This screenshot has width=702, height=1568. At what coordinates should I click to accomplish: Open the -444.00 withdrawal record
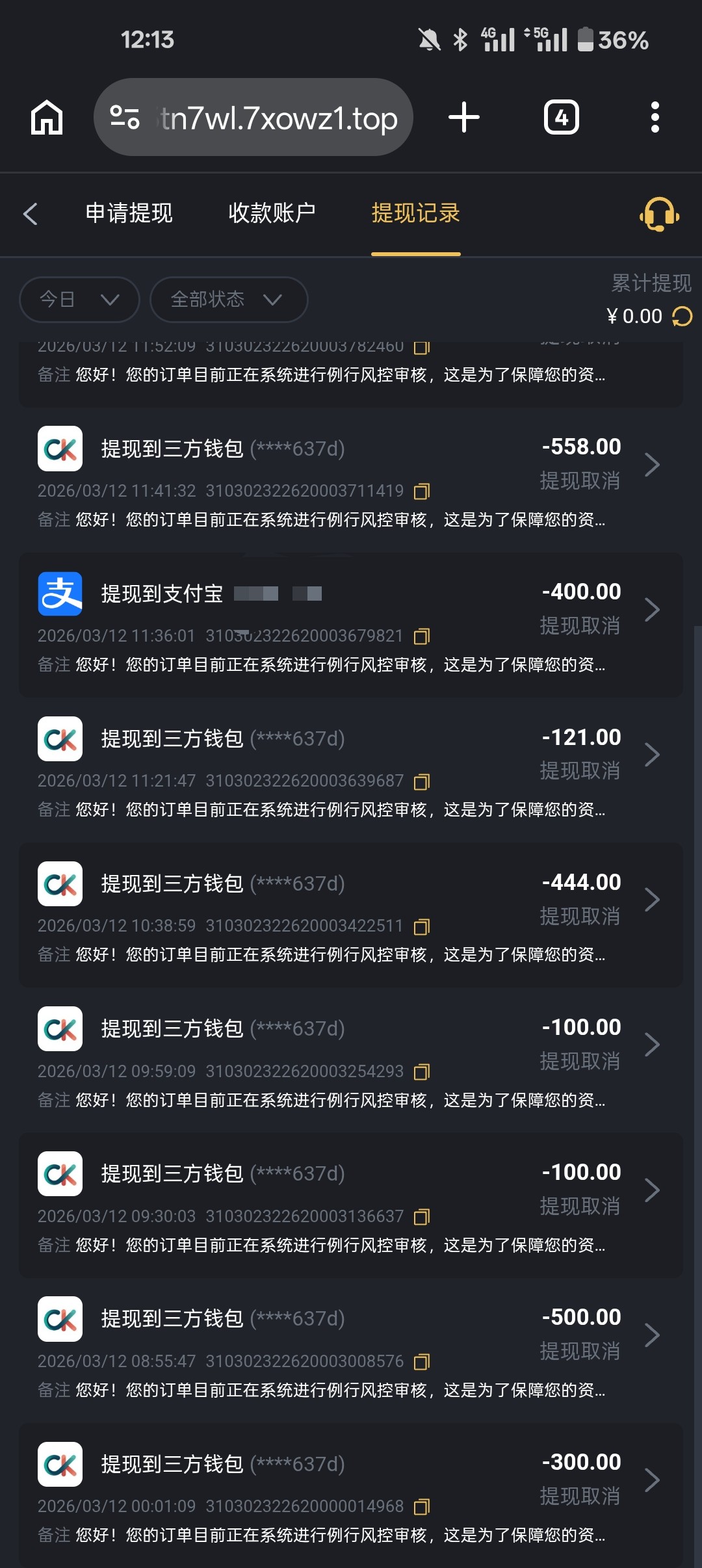click(x=351, y=900)
